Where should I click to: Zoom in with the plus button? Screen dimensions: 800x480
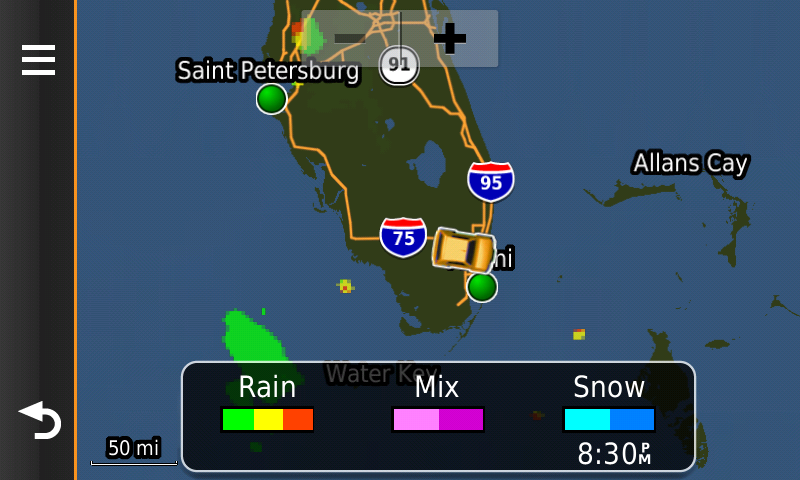pyautogui.click(x=450, y=38)
